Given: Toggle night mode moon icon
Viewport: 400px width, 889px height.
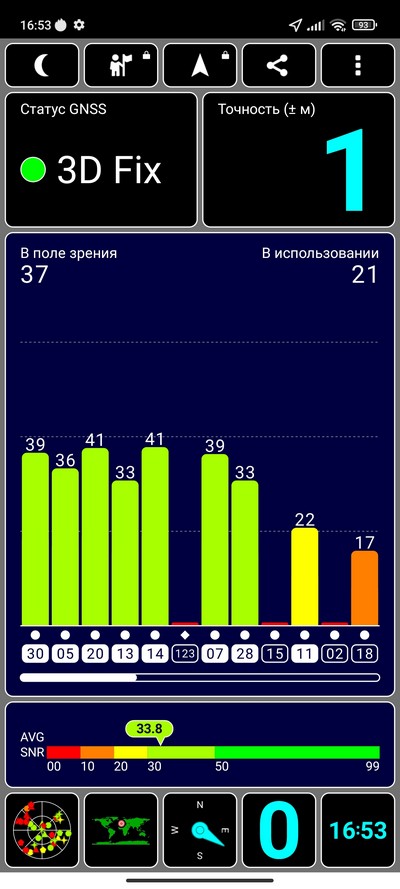Looking at the screenshot, I should [x=42, y=65].
